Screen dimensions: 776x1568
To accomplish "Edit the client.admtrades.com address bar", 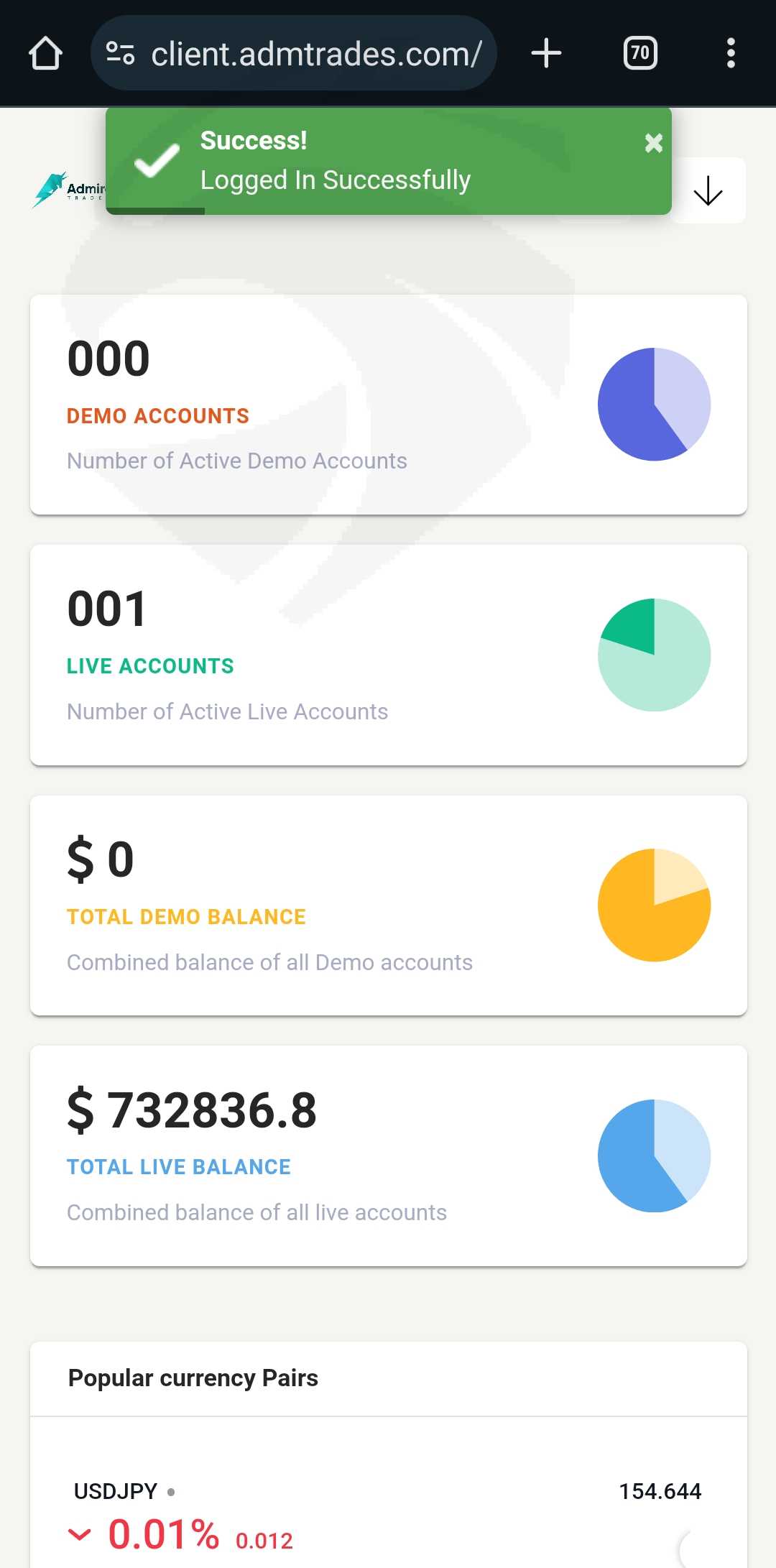I will click(315, 54).
